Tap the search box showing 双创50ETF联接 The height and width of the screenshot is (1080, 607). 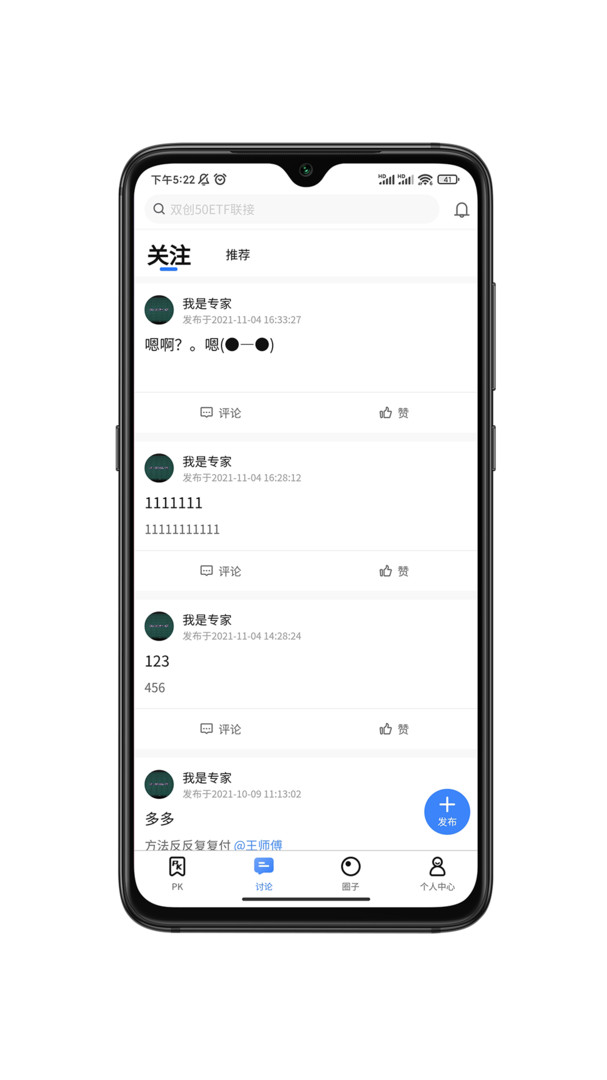pyautogui.click(x=292, y=210)
